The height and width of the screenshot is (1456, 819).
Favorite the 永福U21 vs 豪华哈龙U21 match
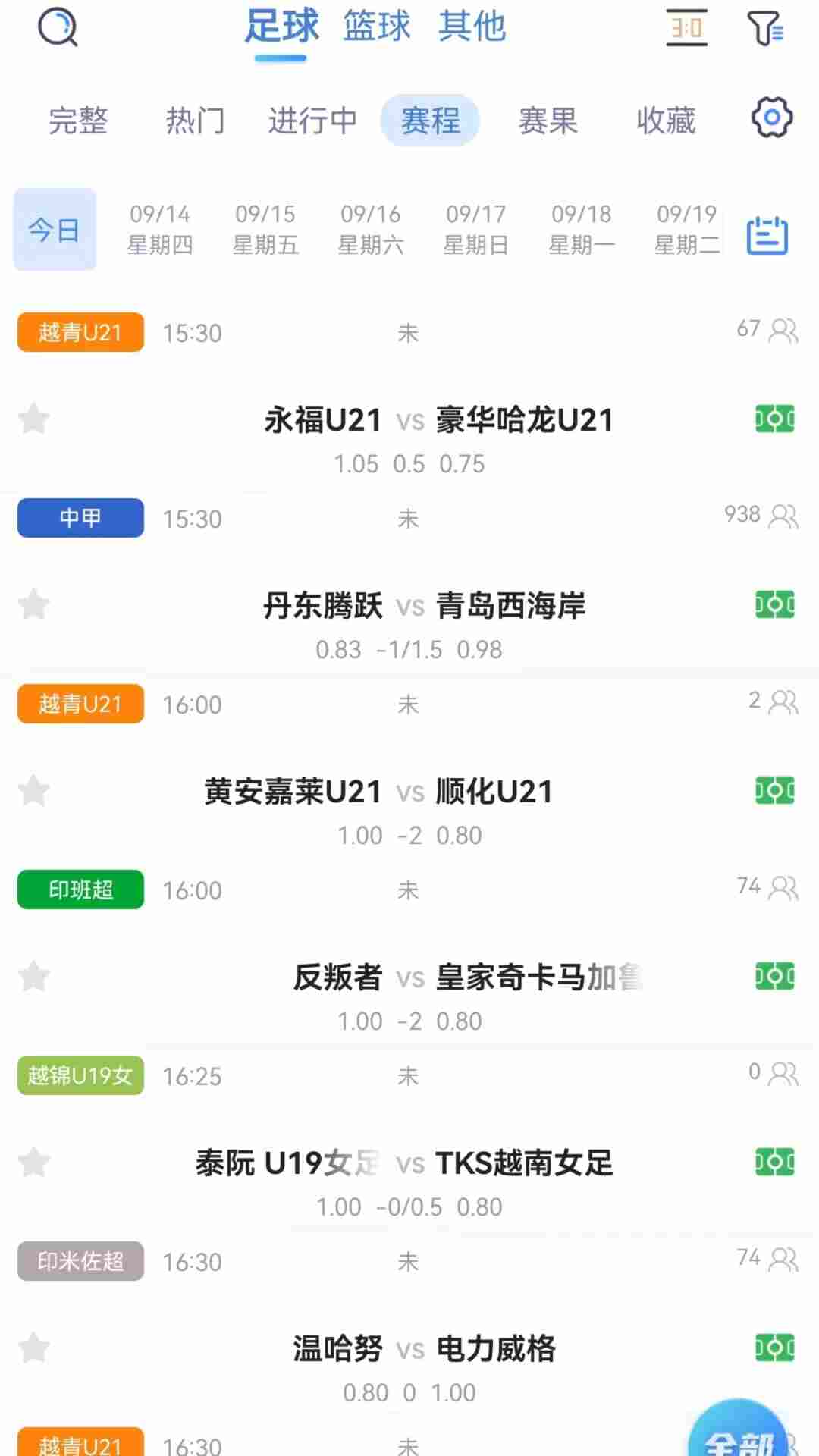tap(34, 419)
